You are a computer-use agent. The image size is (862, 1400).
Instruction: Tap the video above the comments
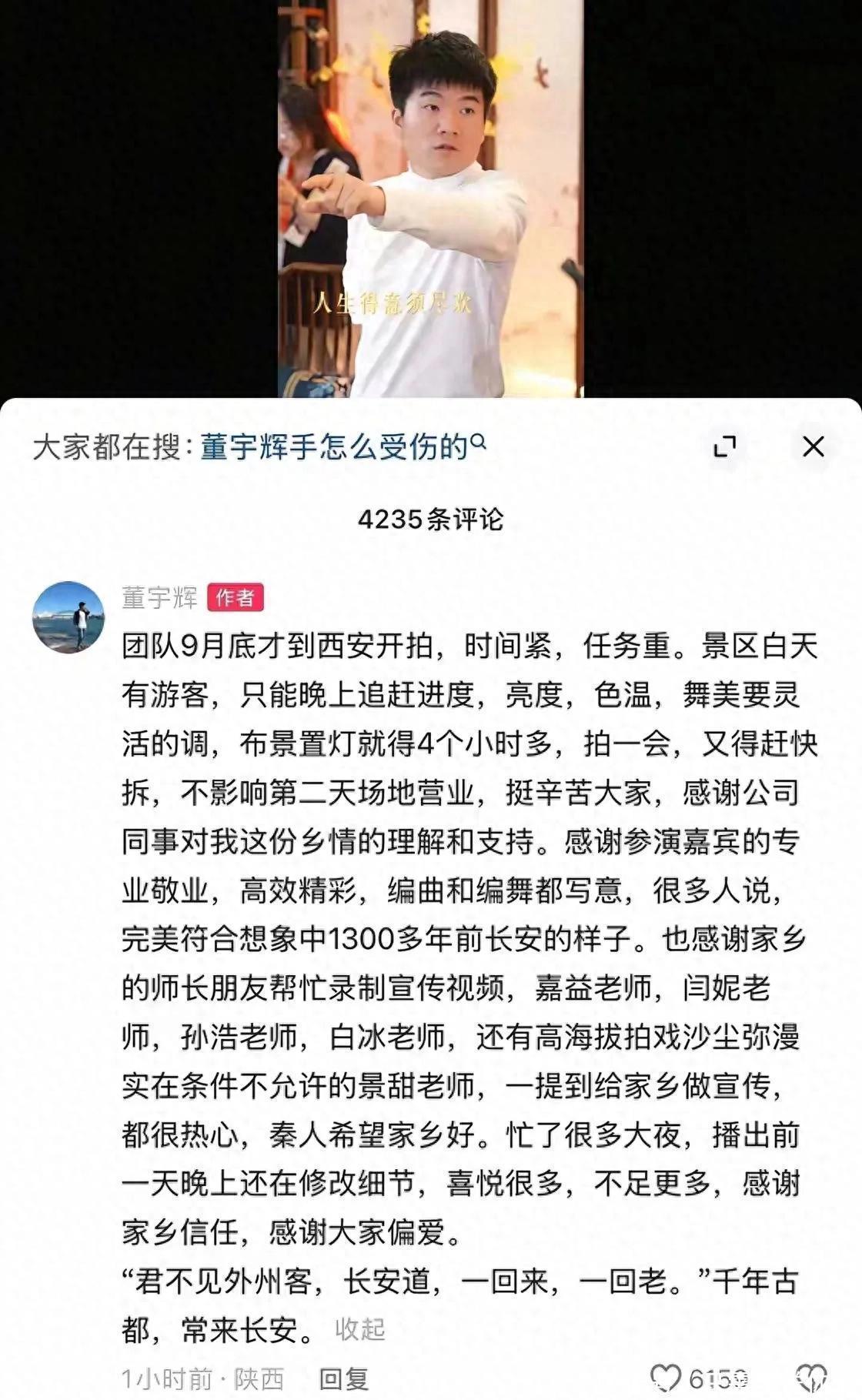pyautogui.click(x=430, y=199)
